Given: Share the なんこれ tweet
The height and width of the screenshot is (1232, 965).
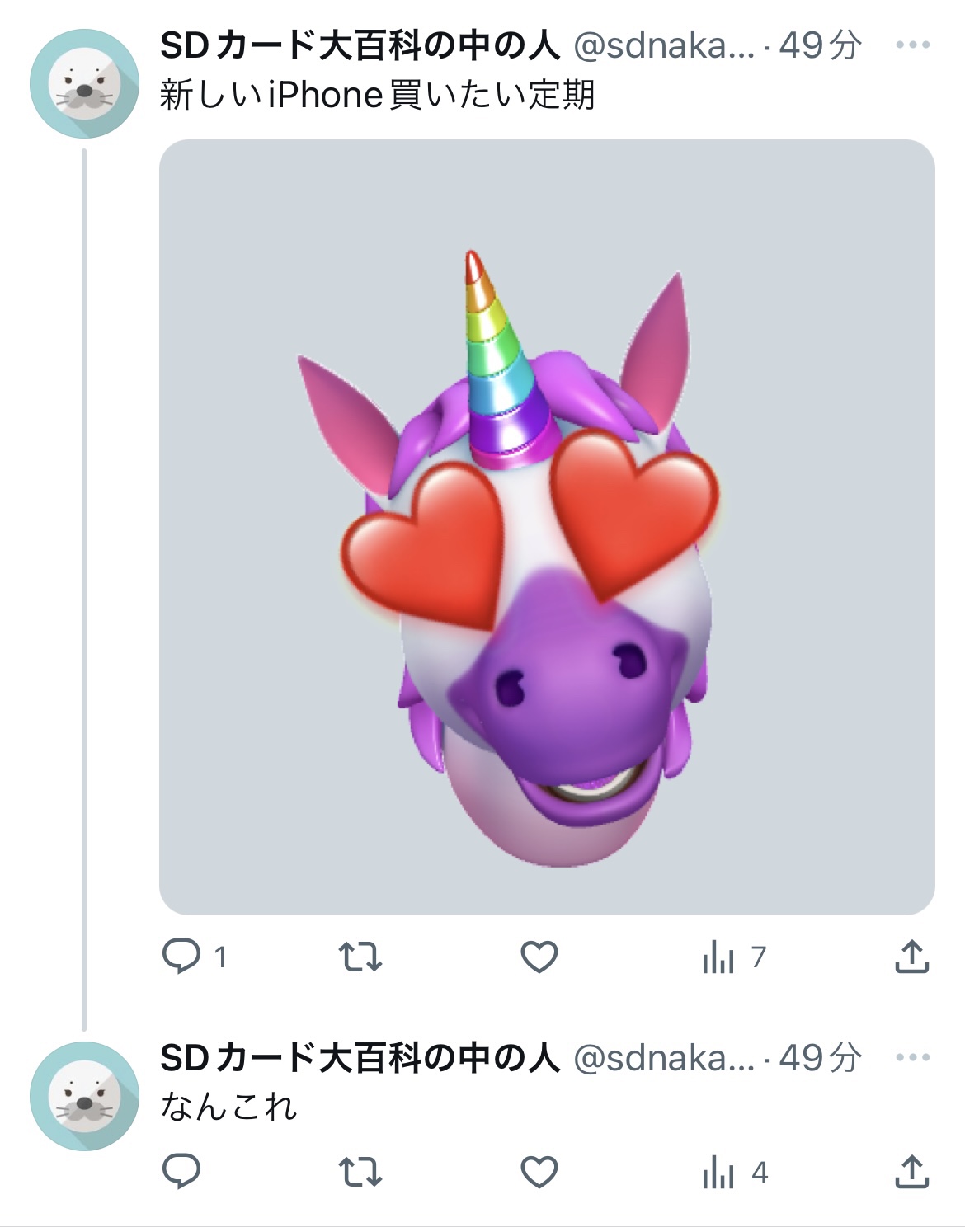Looking at the screenshot, I should click(x=912, y=1172).
